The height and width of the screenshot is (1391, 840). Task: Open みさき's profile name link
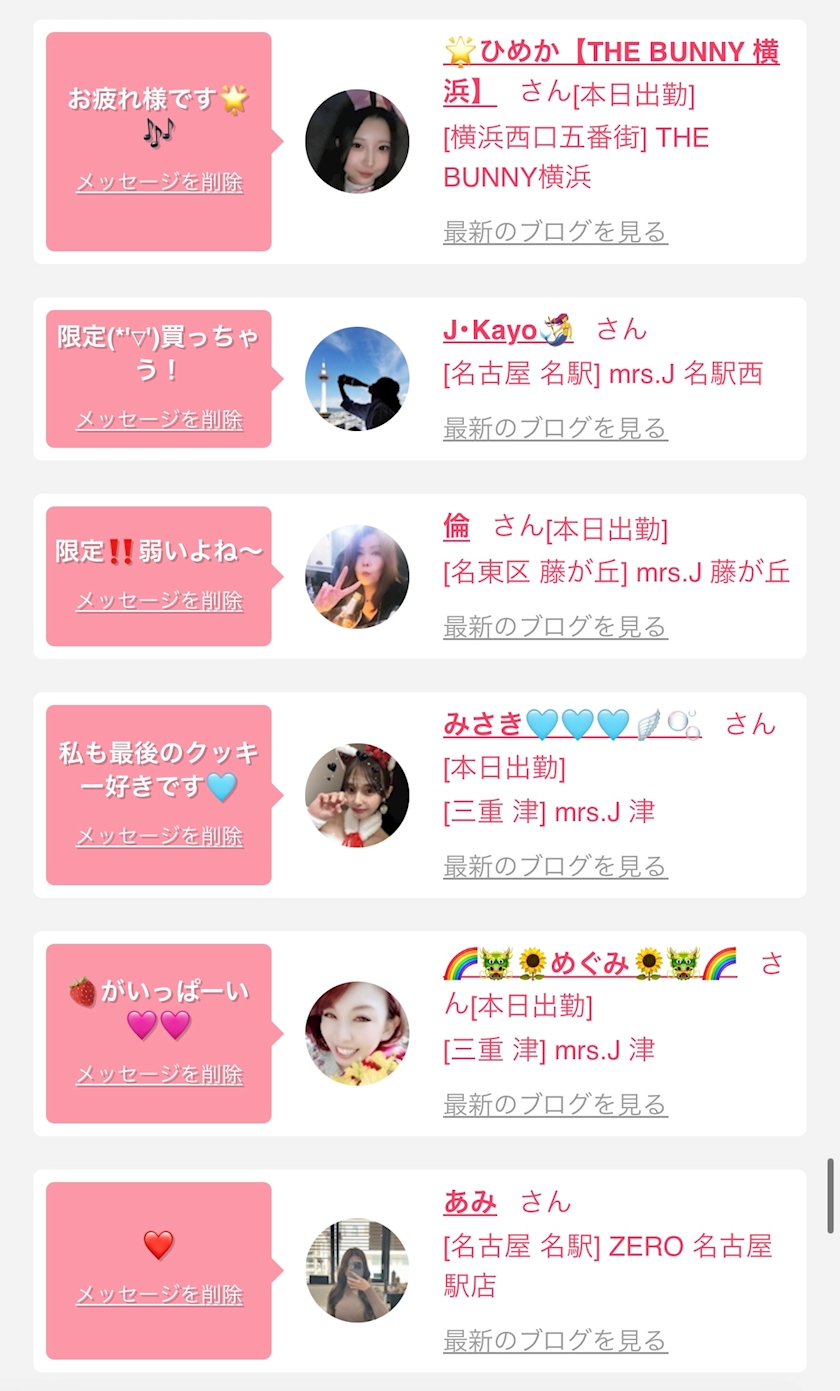[571, 723]
